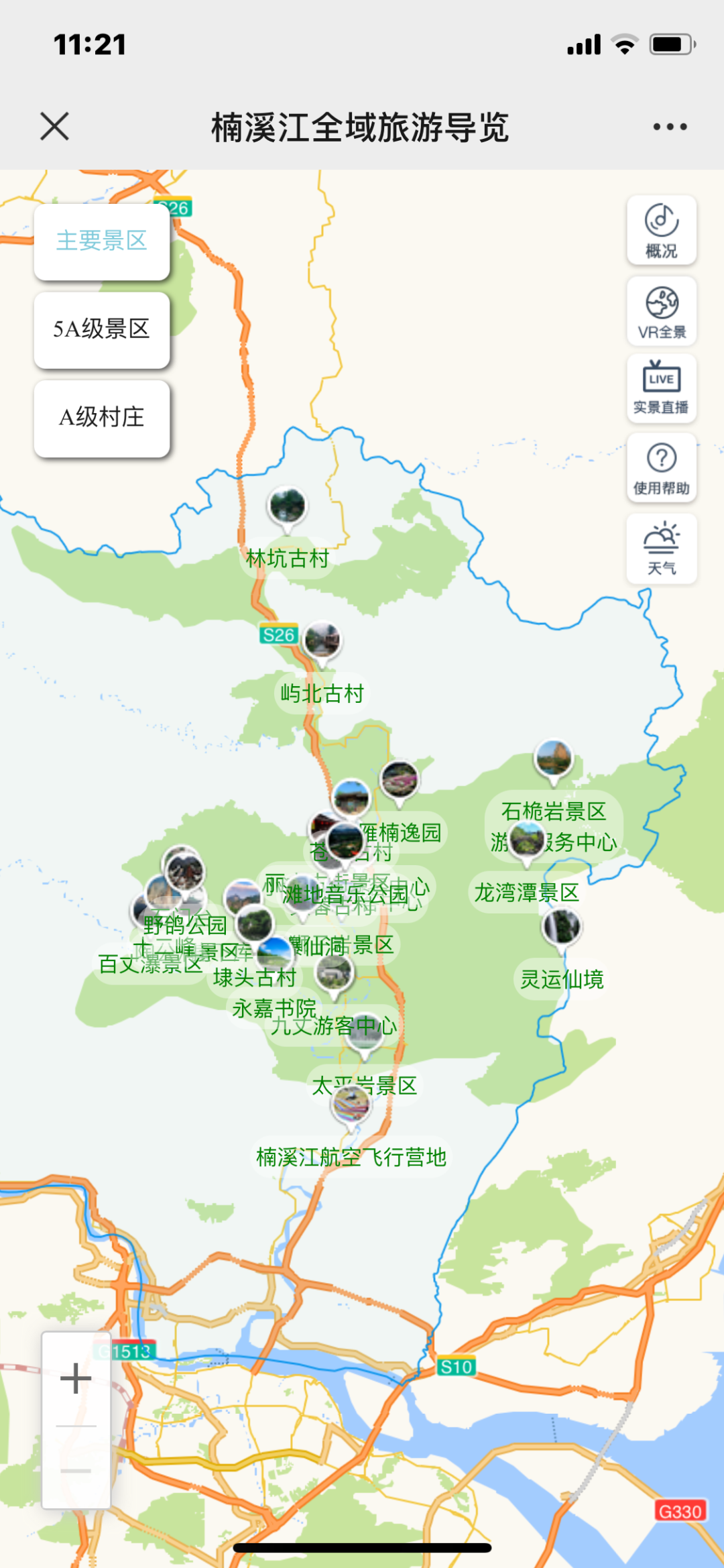This screenshot has height=1568, width=724.
Task: Tap the 石桅岩景区 pin
Action: pyautogui.click(x=553, y=760)
